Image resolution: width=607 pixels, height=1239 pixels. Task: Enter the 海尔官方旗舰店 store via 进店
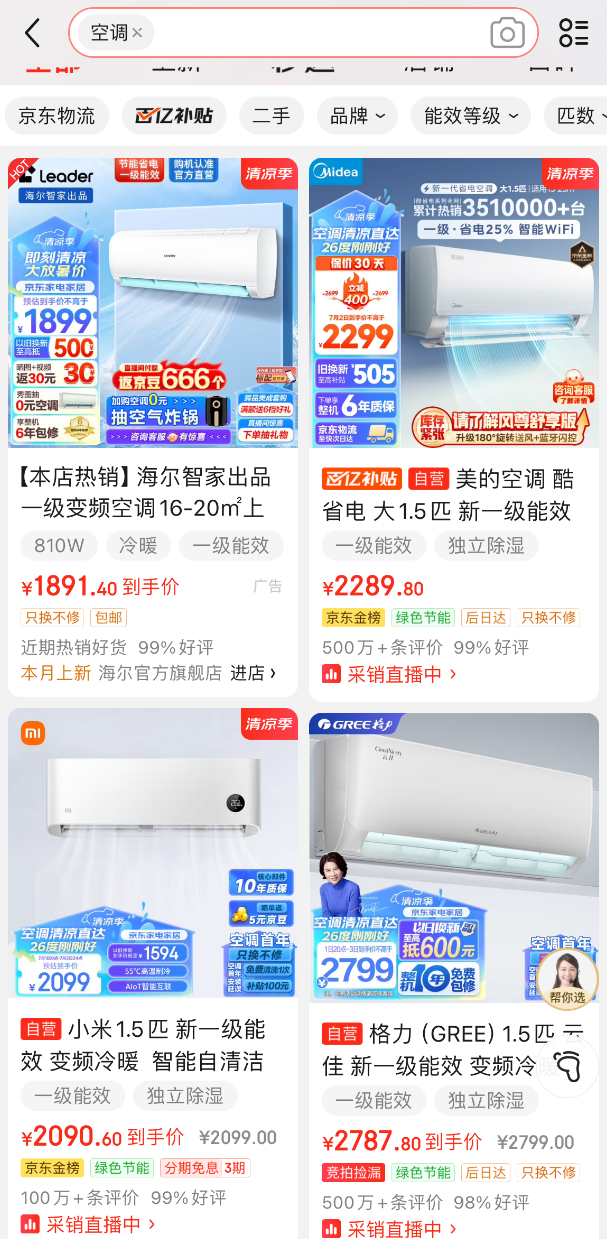tap(253, 673)
